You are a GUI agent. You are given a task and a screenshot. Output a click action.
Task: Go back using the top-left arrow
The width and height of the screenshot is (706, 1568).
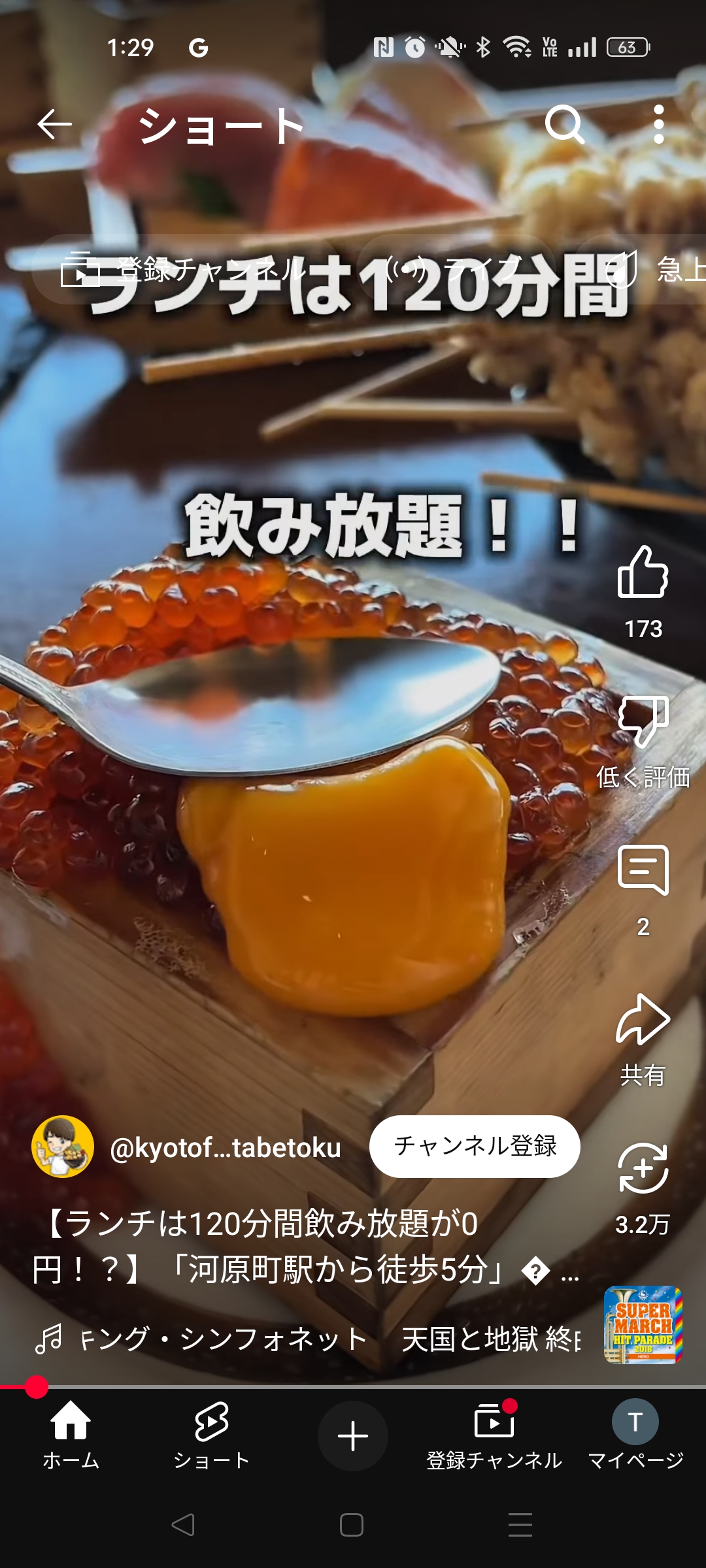coord(54,124)
